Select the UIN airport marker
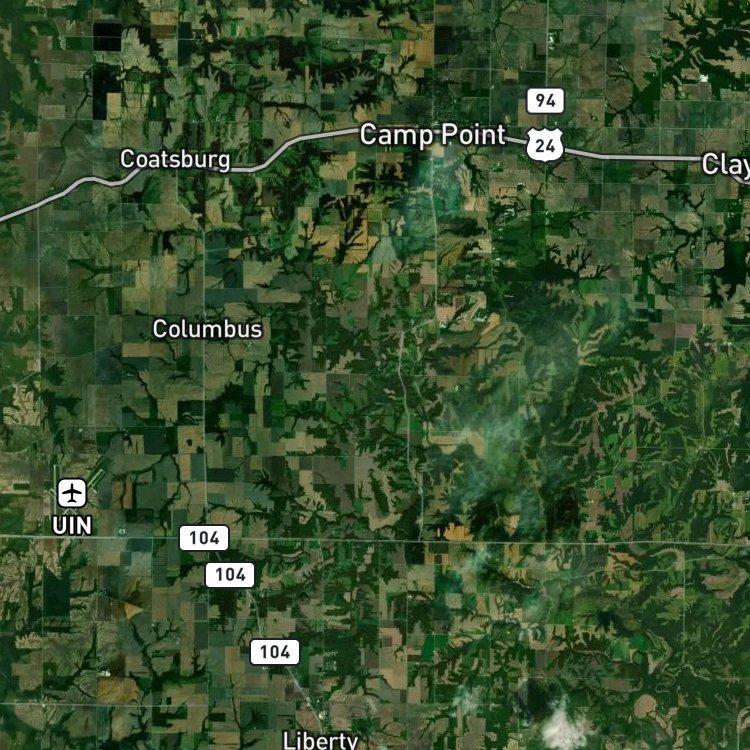The width and height of the screenshot is (750, 750). coord(72,493)
